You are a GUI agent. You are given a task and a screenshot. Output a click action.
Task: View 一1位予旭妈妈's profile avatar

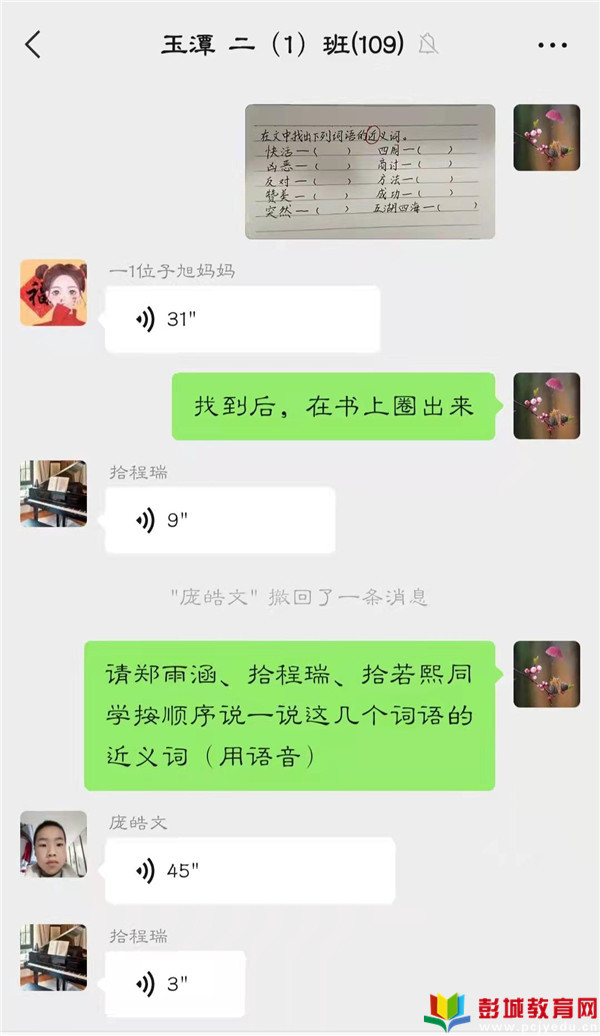(53, 293)
